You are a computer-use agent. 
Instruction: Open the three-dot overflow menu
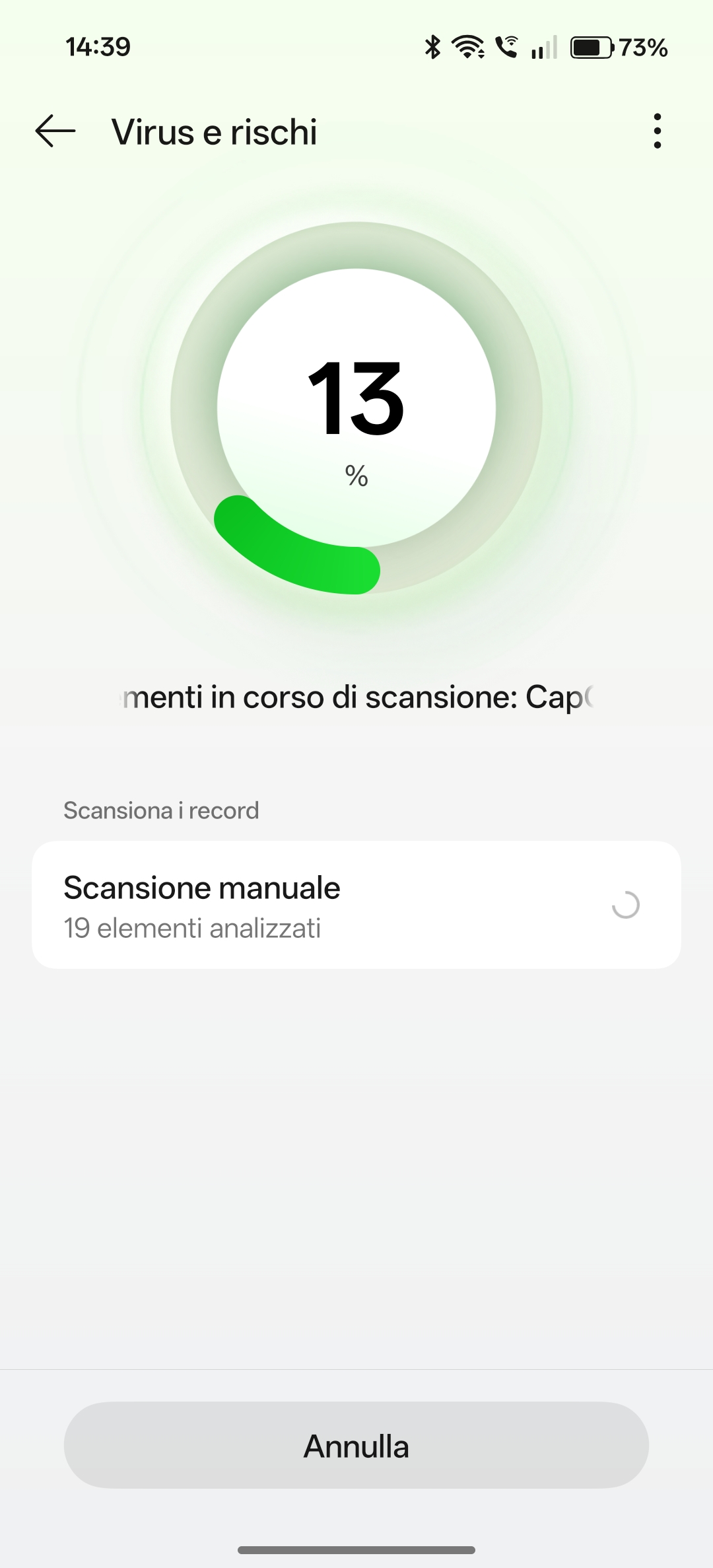pyautogui.click(x=657, y=131)
